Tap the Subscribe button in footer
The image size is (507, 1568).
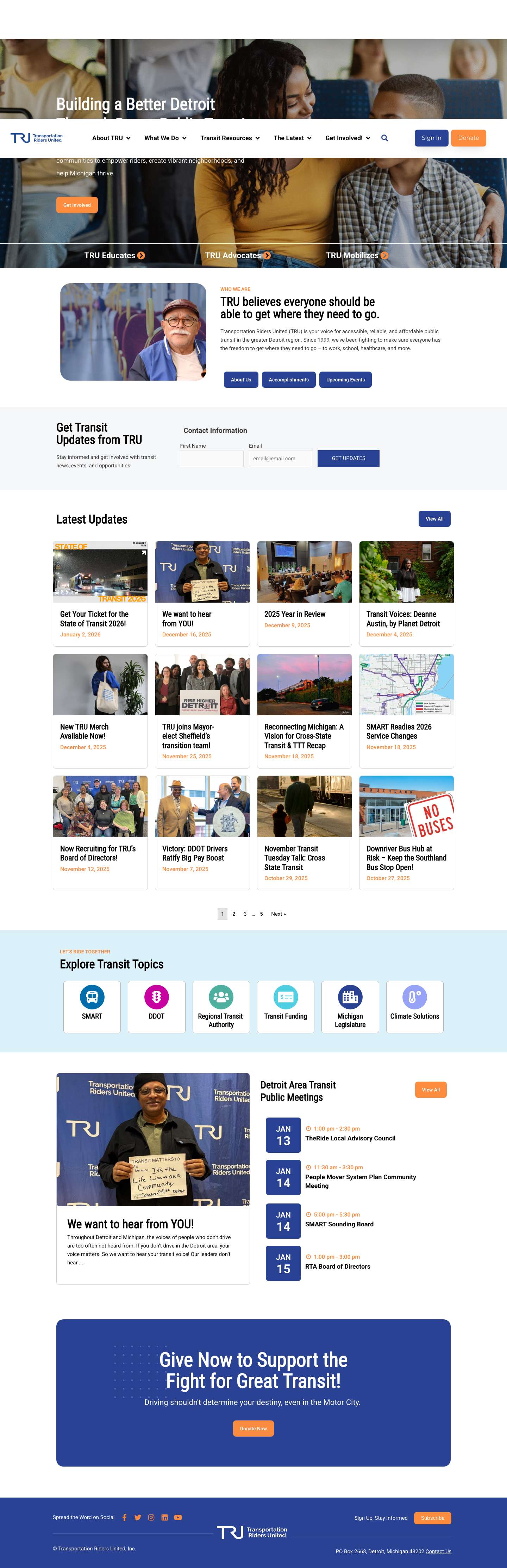(x=432, y=1518)
